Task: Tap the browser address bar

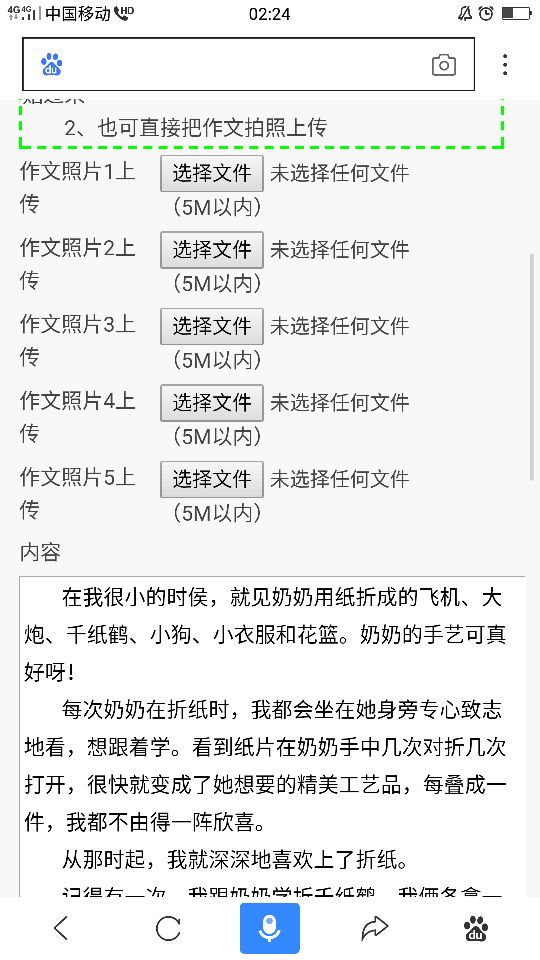Action: pyautogui.click(x=248, y=64)
